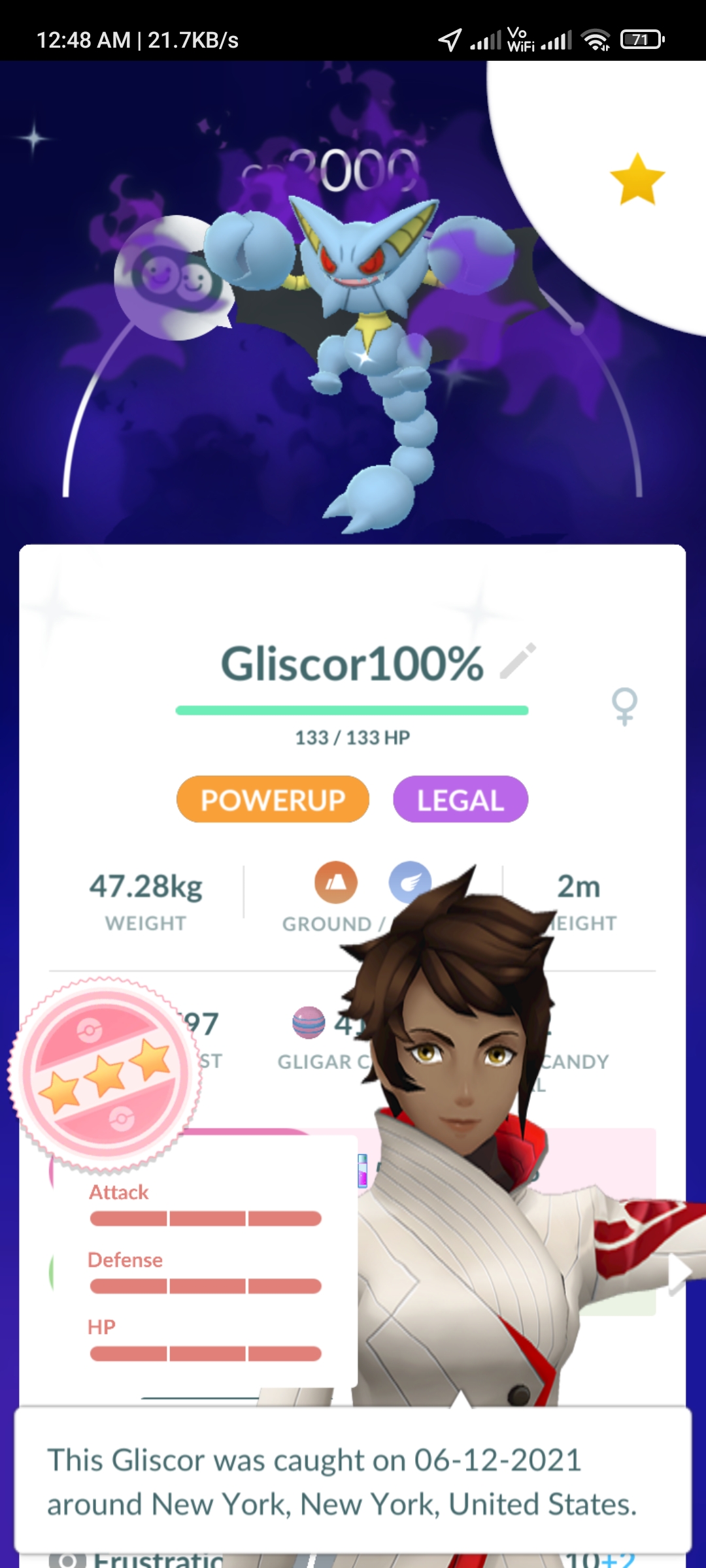The image size is (706, 1568).
Task: Toggle the favorite star for Gliscor
Action: 637,180
